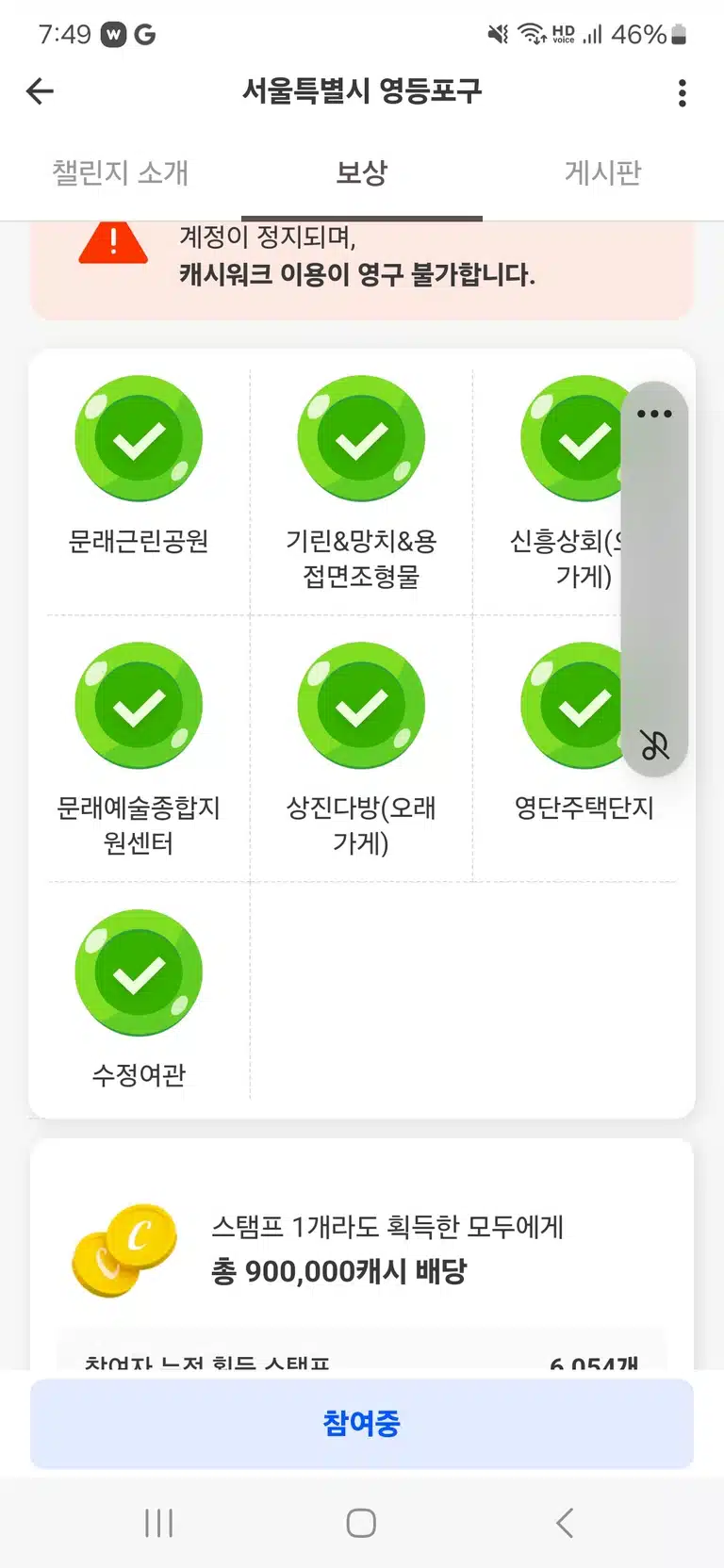Go back using the top arrow
This screenshot has width=724, height=1568.
[41, 91]
